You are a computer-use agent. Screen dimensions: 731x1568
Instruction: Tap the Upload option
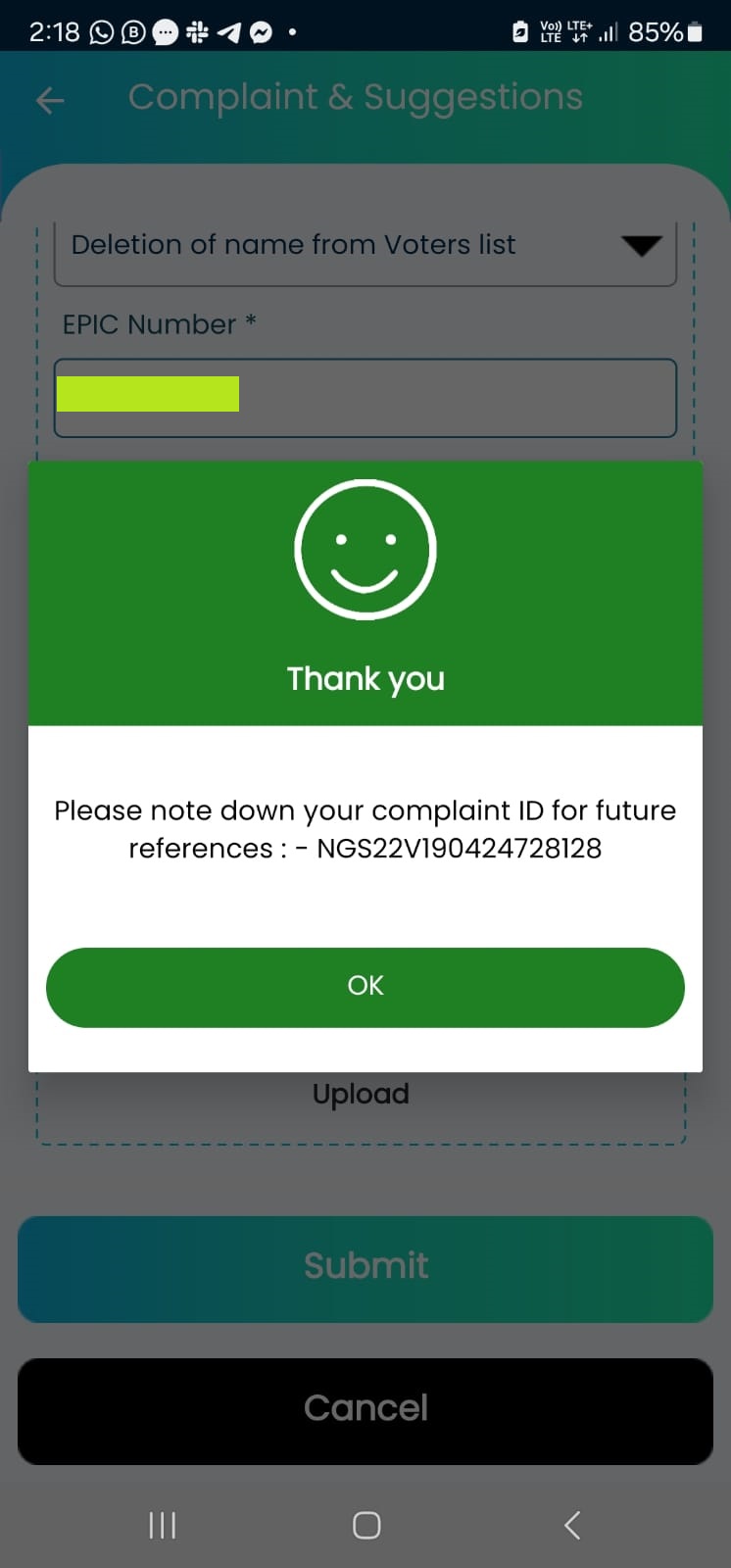(x=361, y=1094)
